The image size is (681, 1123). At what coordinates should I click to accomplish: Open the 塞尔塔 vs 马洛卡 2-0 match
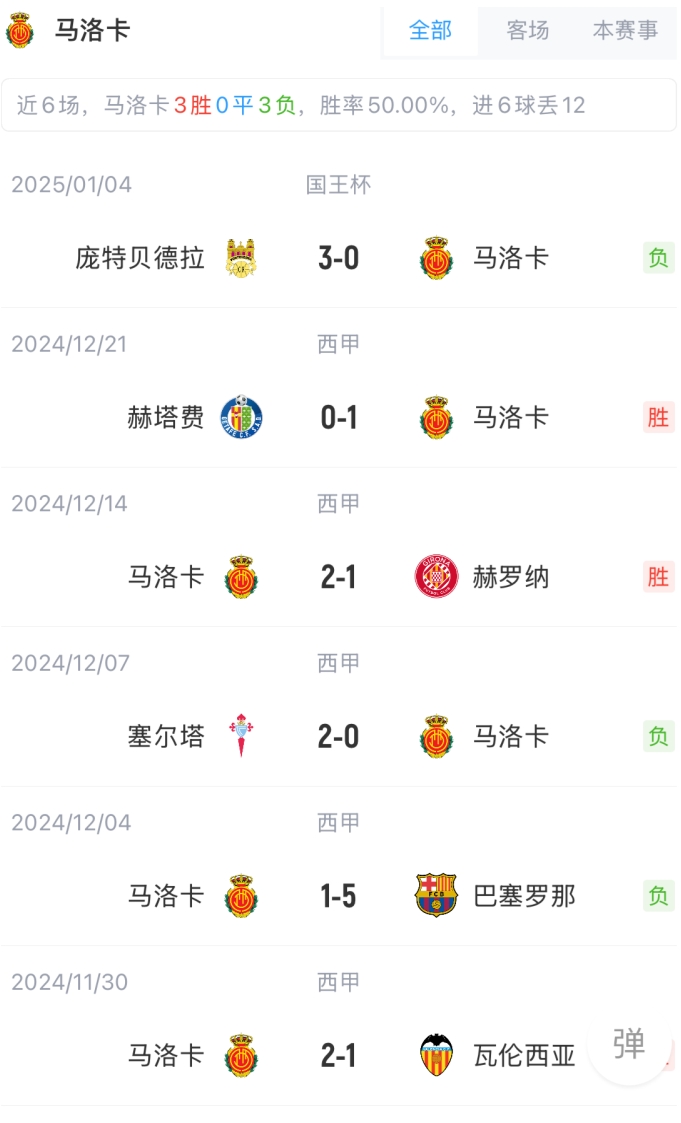[x=339, y=737]
